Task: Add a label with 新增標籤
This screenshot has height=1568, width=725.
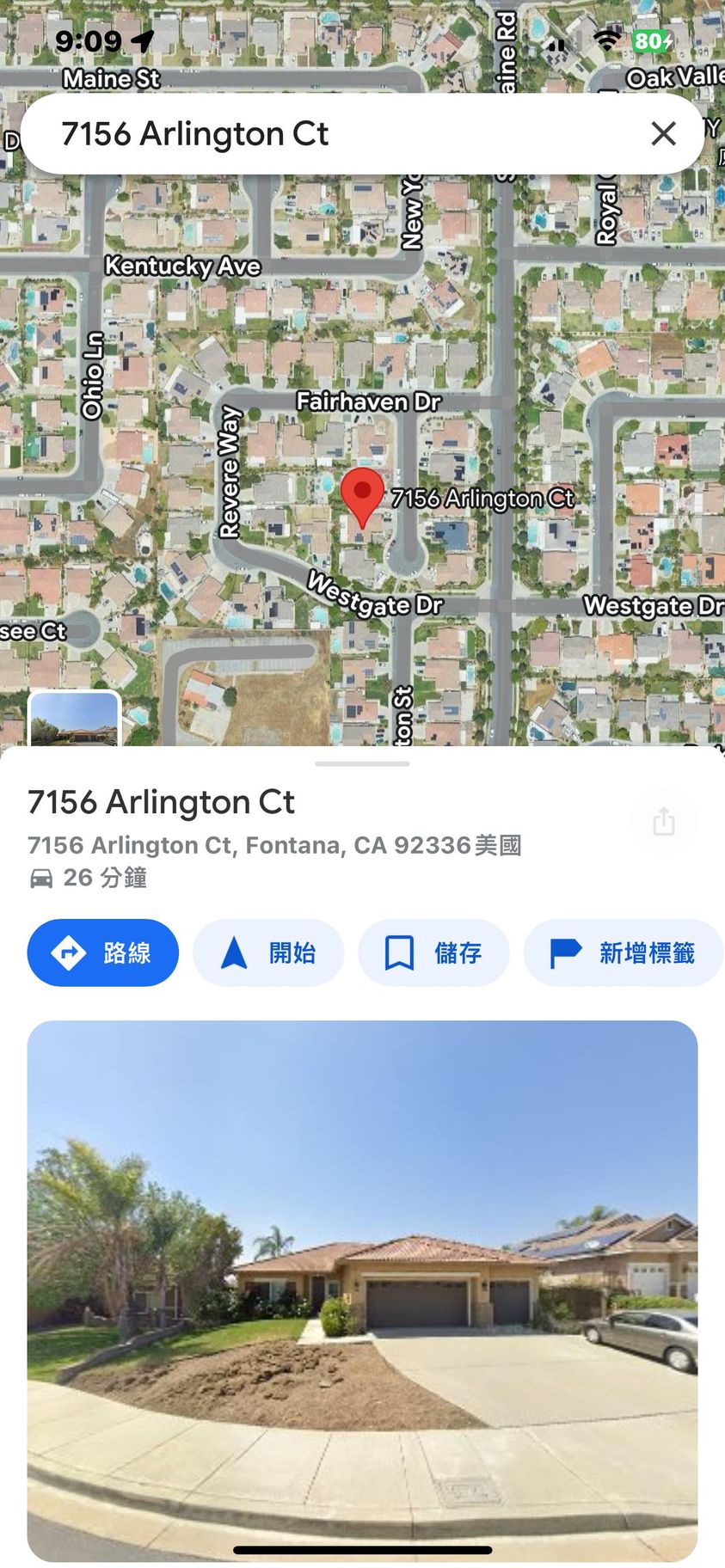Action: pyautogui.click(x=623, y=952)
